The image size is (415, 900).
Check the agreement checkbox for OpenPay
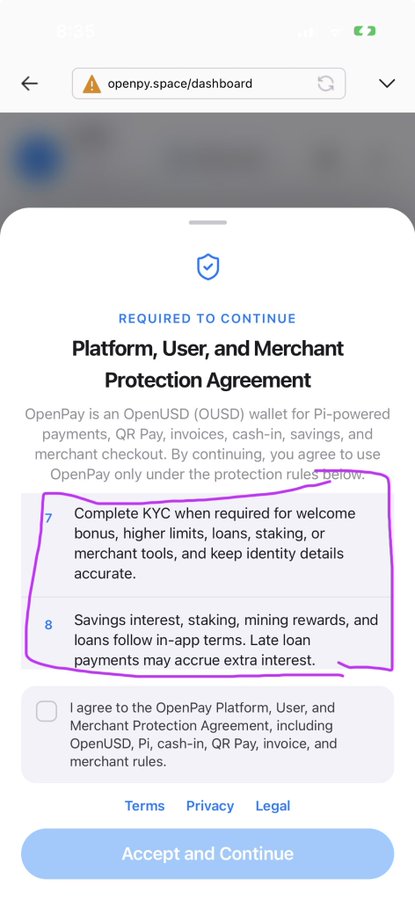(x=46, y=711)
